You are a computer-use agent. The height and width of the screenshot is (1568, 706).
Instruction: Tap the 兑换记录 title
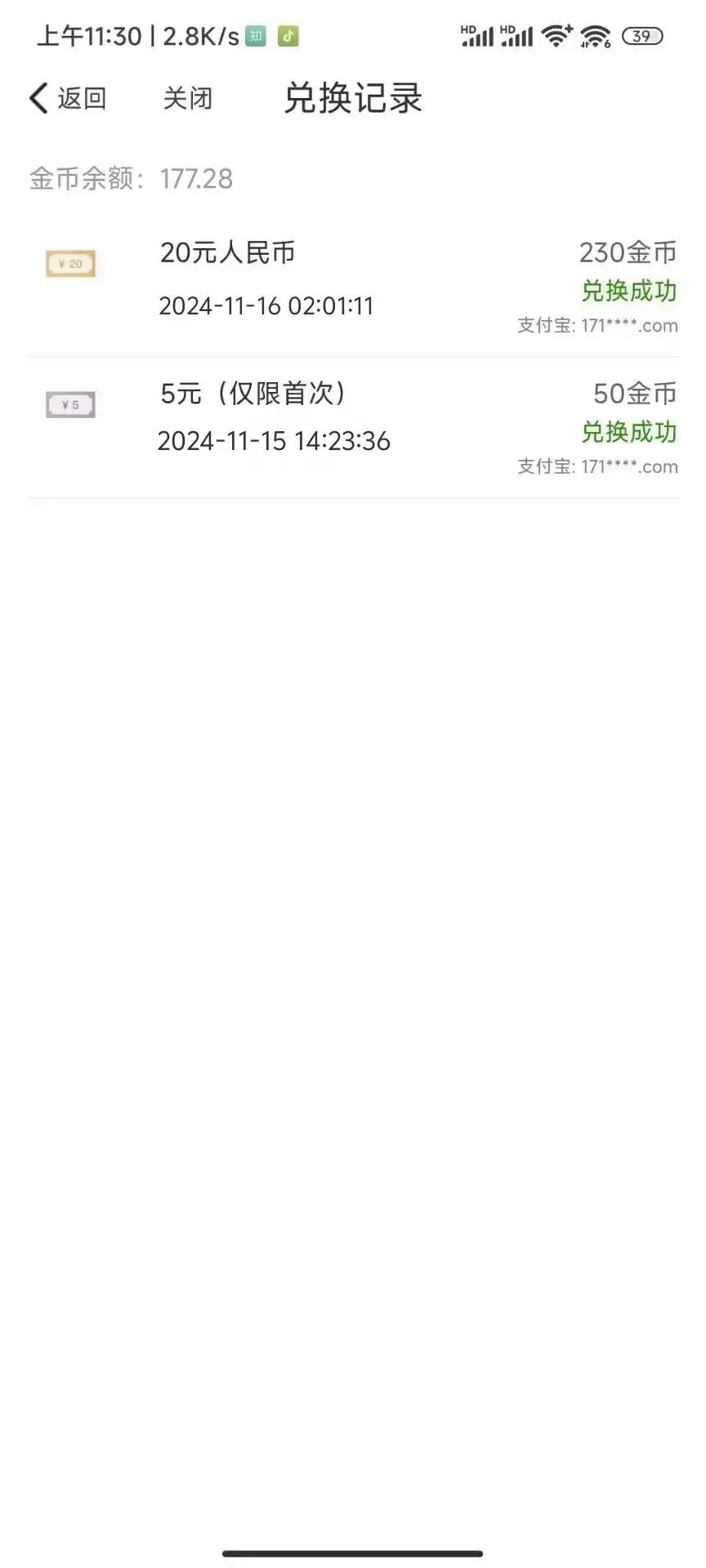(353, 97)
